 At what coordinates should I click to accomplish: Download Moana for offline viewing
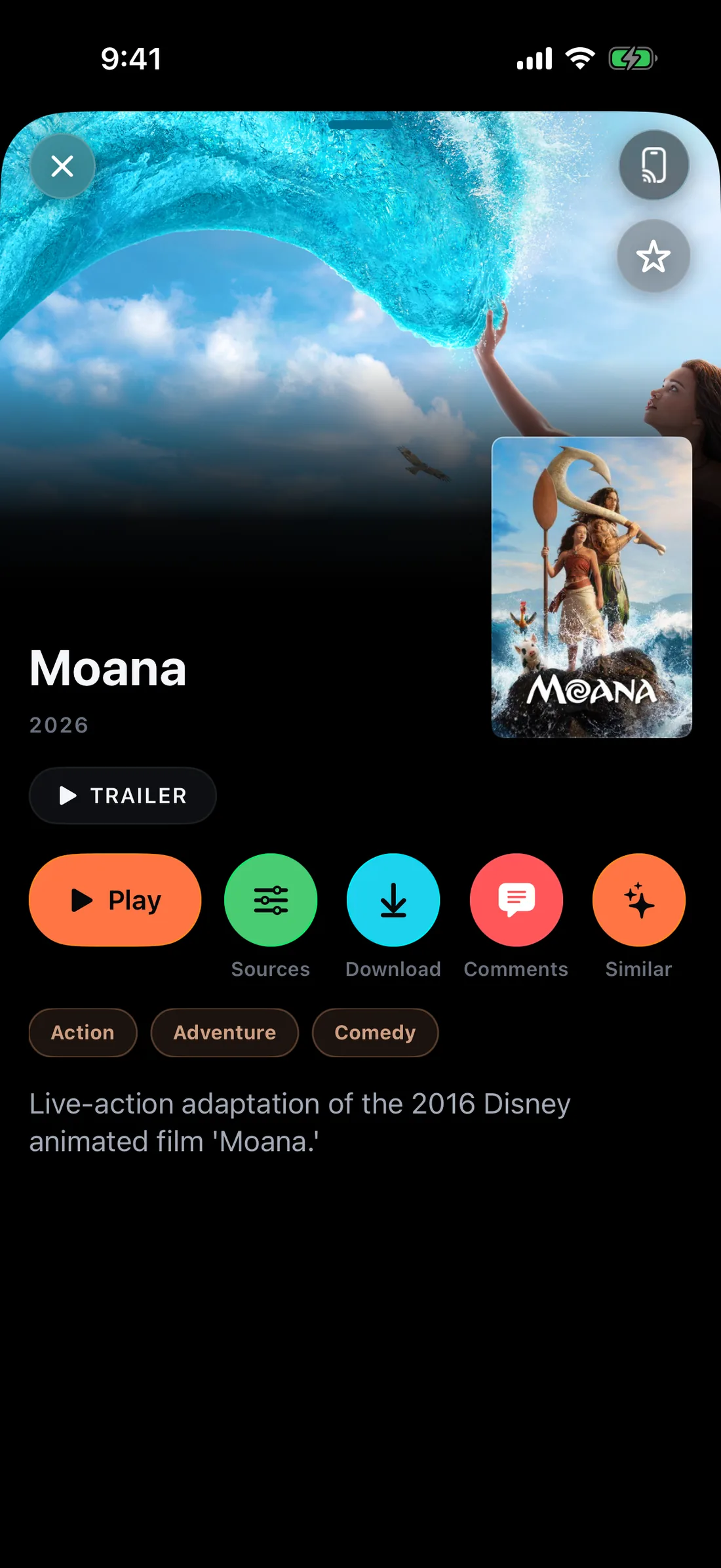click(x=393, y=900)
